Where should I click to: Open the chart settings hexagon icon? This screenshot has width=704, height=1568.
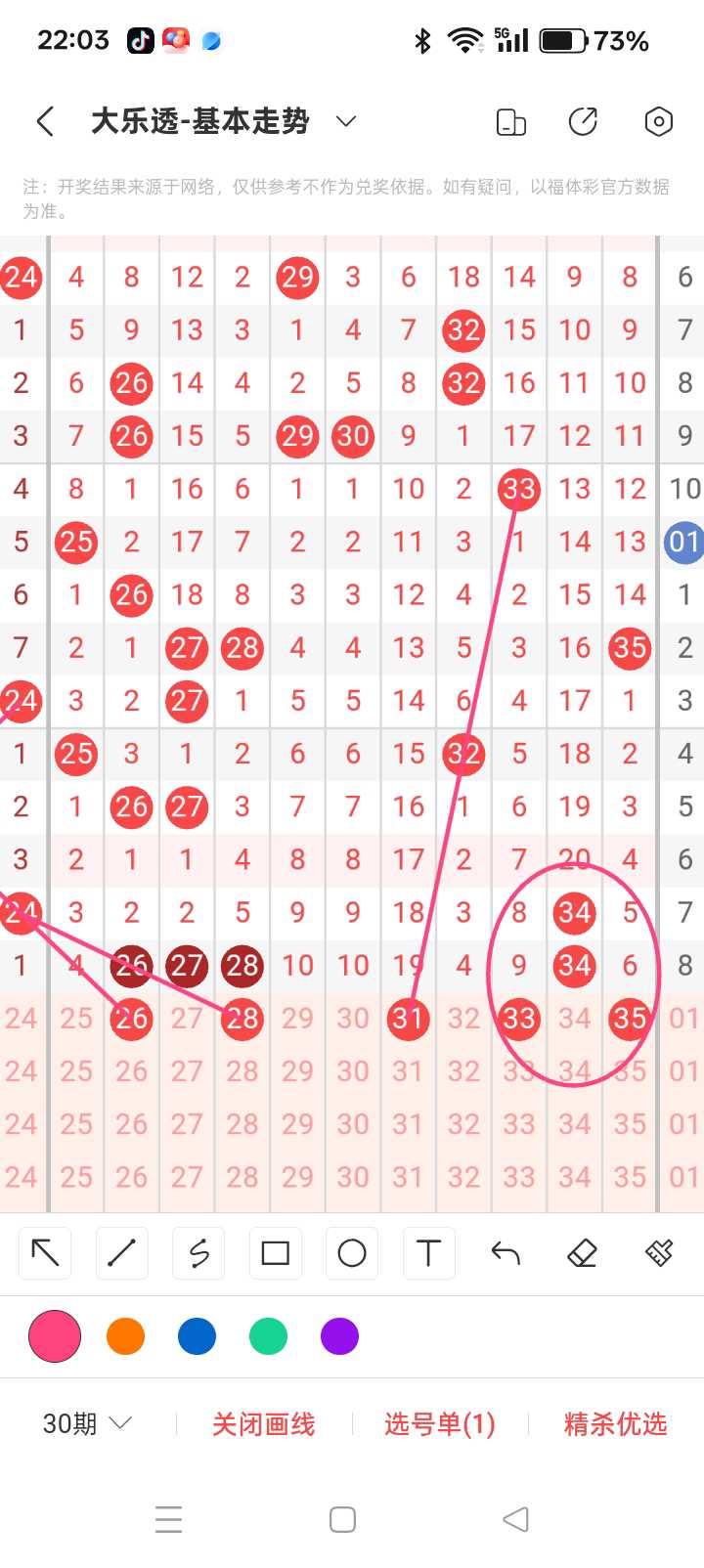pyautogui.click(x=659, y=122)
